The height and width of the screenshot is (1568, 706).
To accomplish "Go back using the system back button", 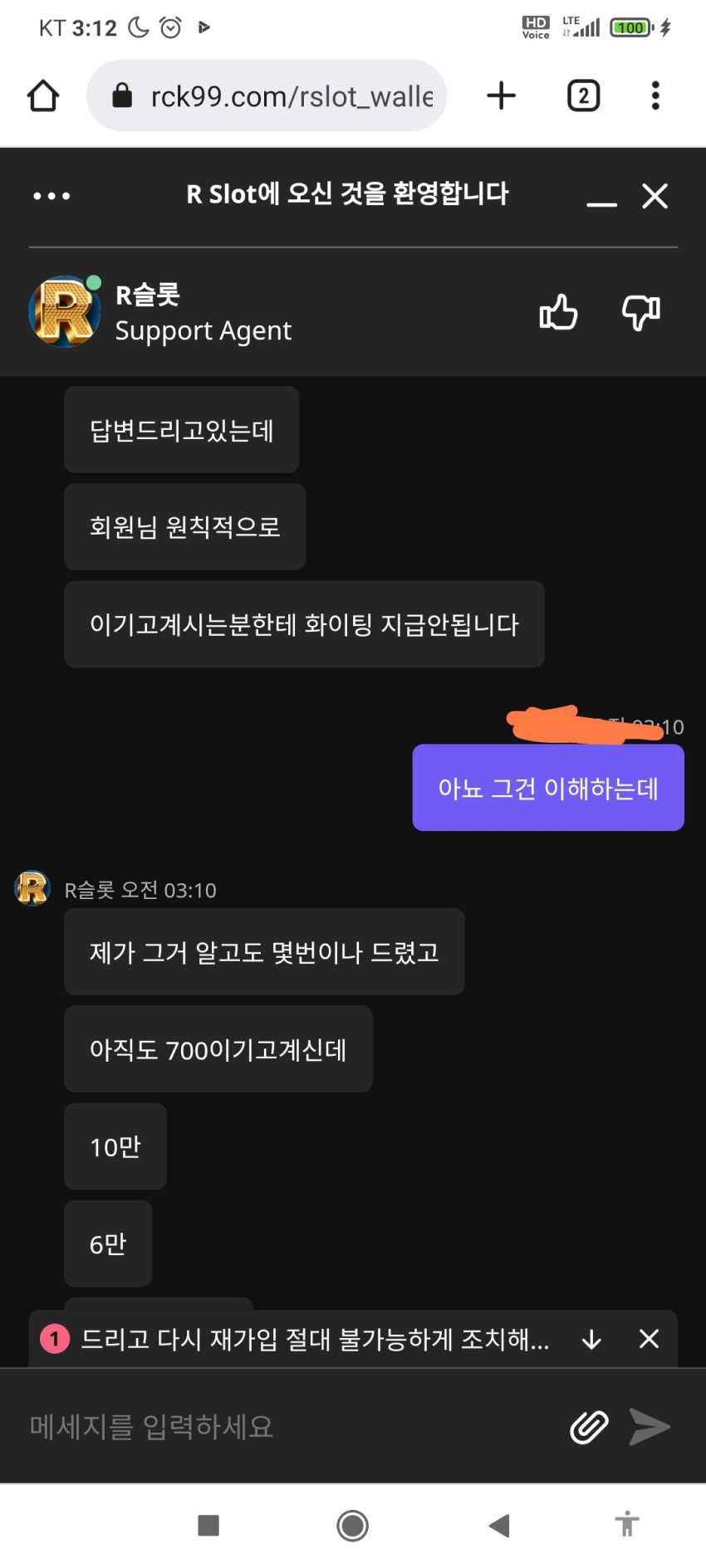I will [x=499, y=1525].
